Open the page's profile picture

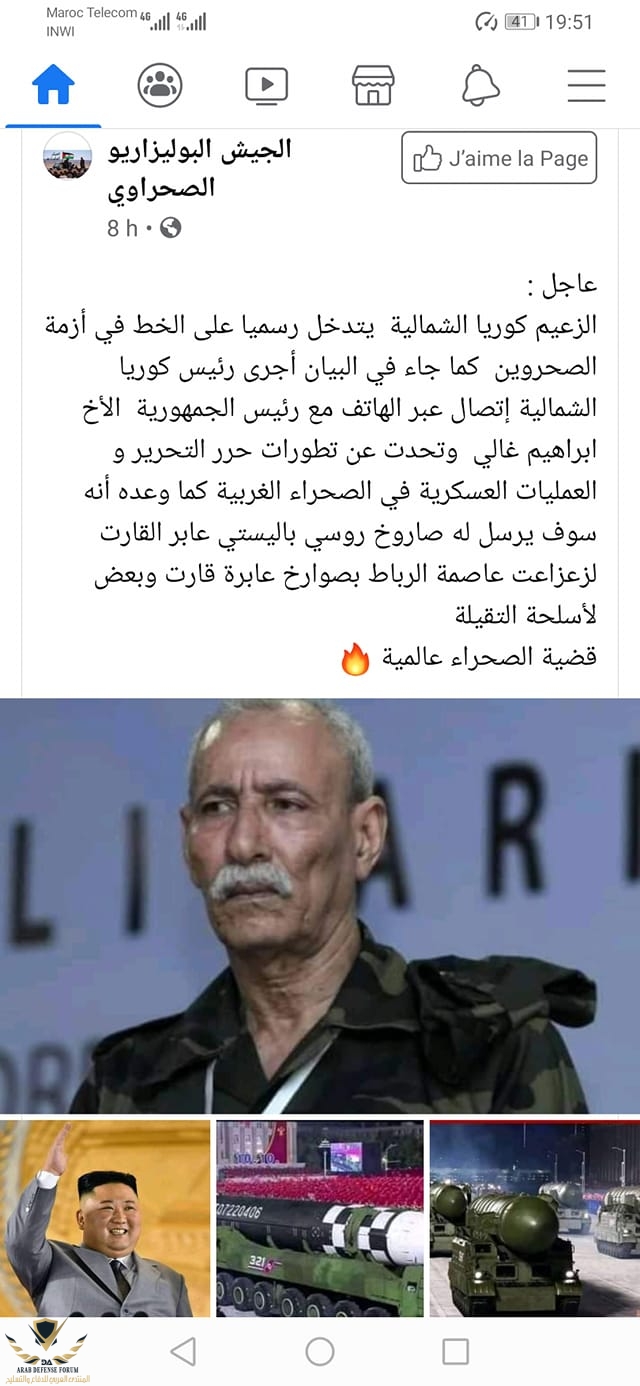68,158
